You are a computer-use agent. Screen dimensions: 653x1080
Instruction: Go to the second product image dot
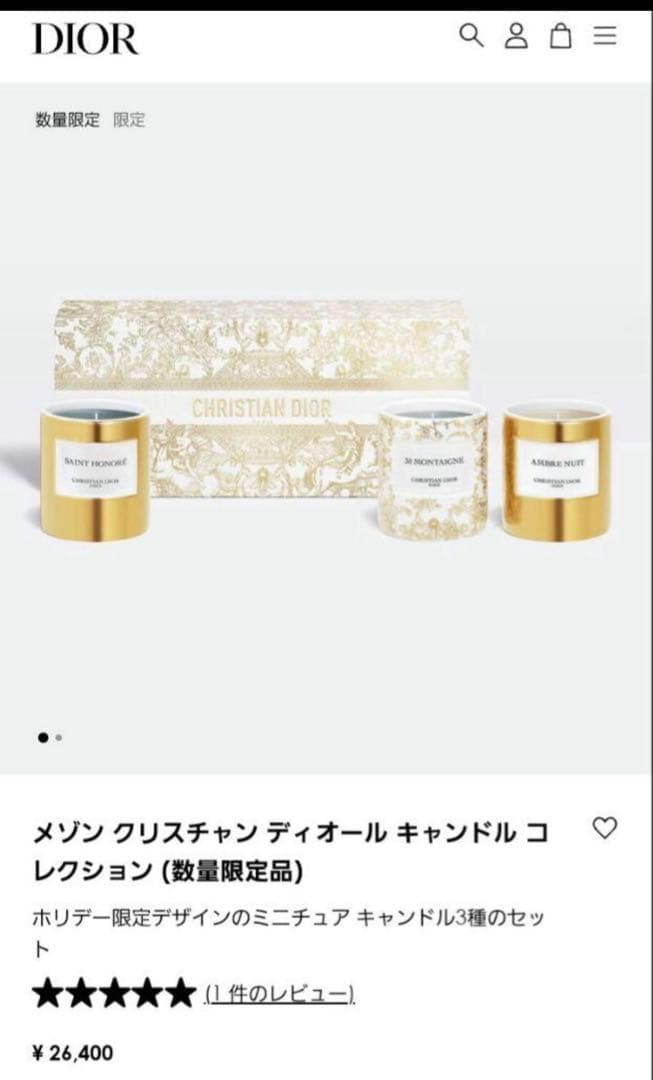(59, 737)
